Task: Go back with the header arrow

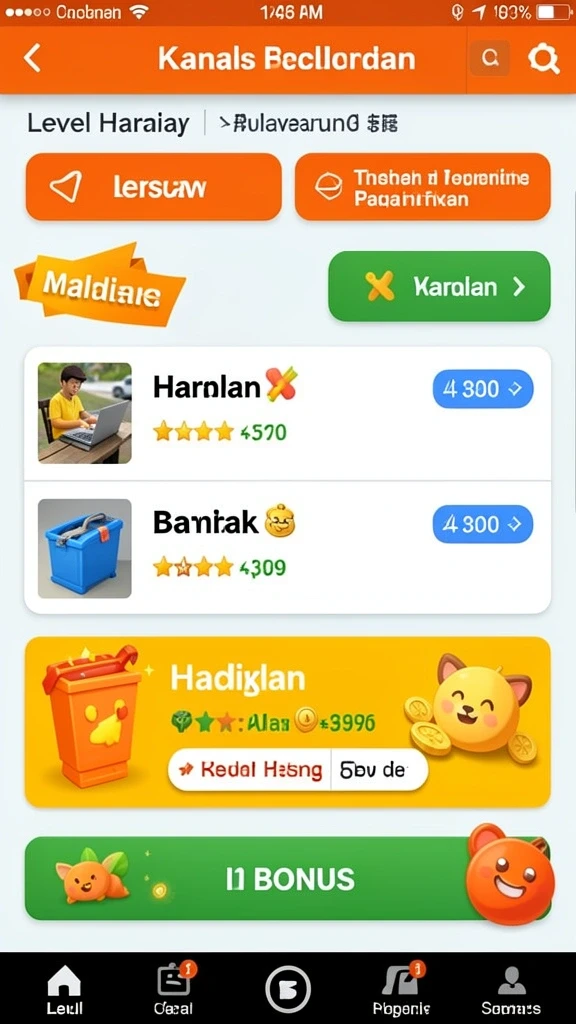Action: (x=32, y=58)
